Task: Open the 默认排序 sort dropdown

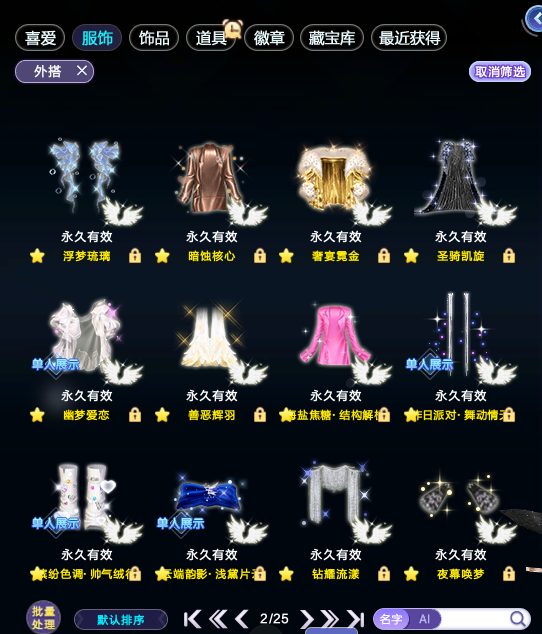Action: 121,619
